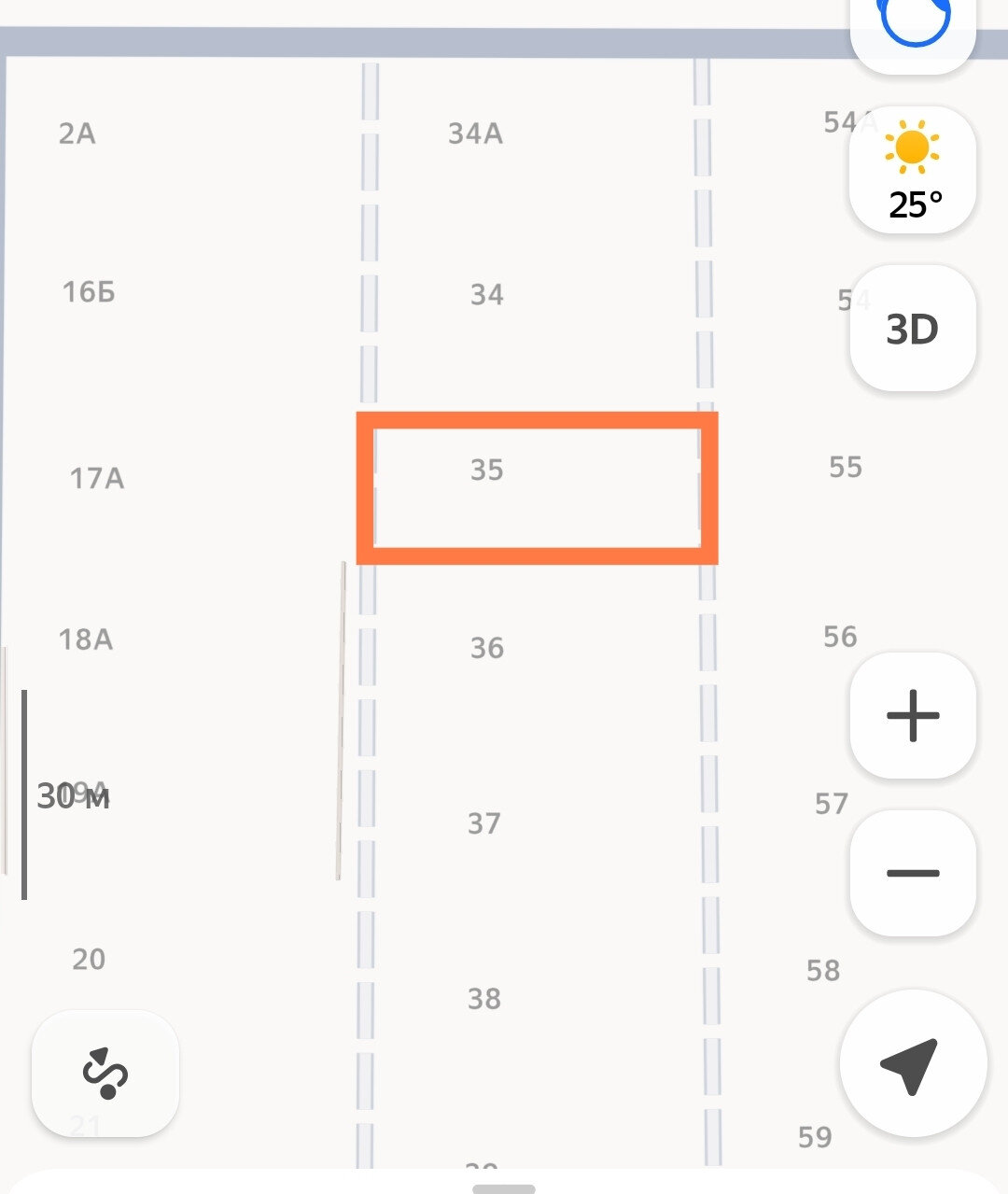The width and height of the screenshot is (1008, 1194).
Task: Expand the bottom sheet handle
Action: point(504,1189)
